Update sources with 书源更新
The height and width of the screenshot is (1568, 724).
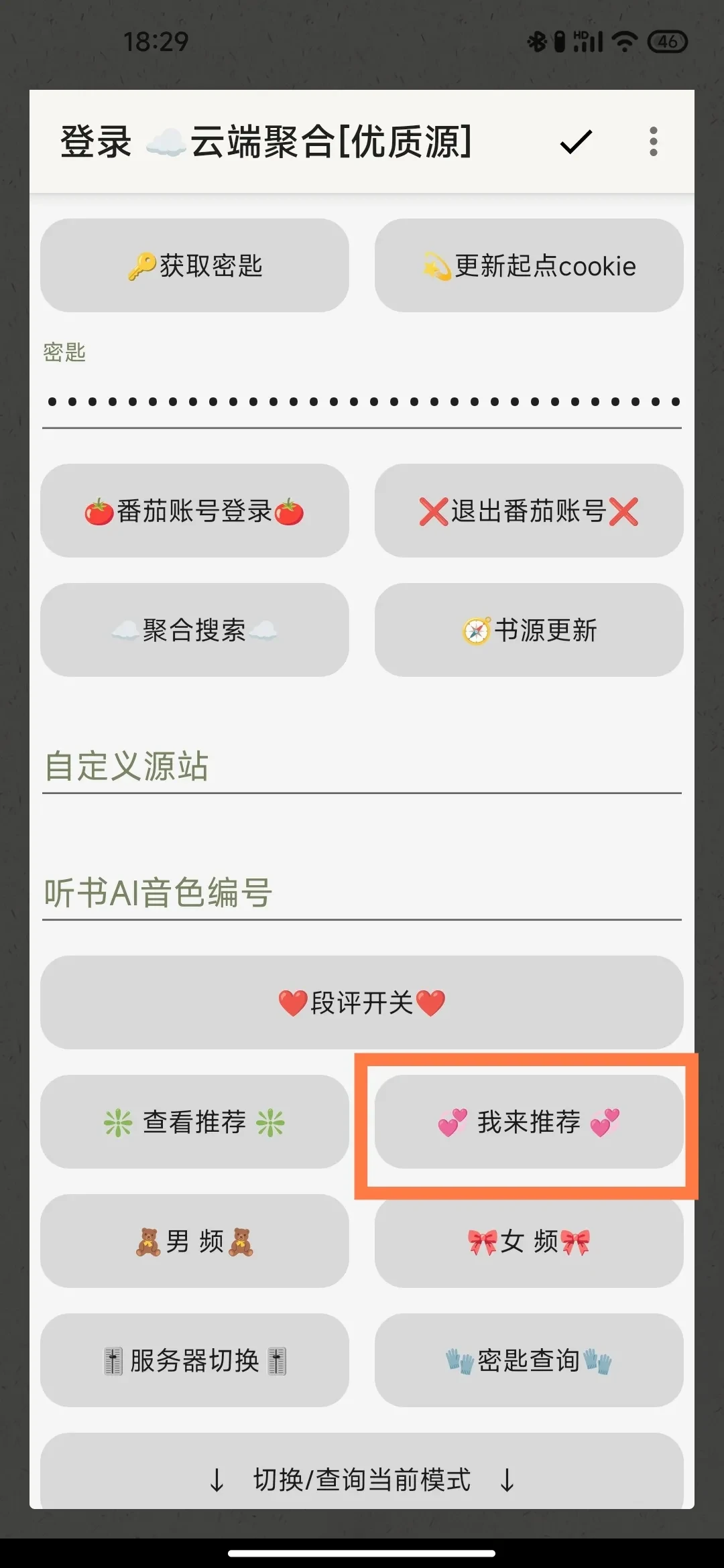[529, 630]
